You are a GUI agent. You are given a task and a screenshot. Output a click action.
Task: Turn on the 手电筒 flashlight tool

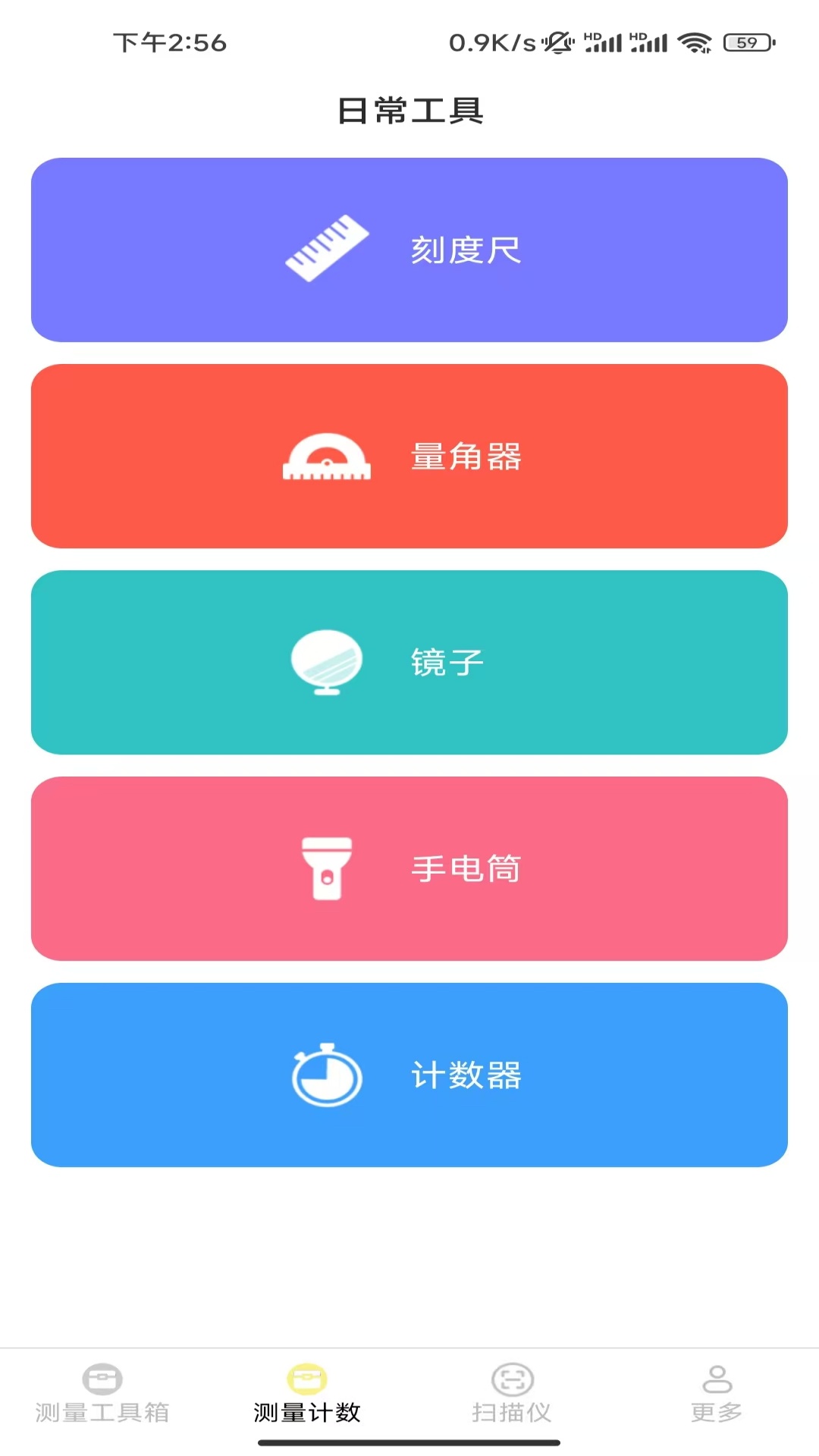coord(409,869)
